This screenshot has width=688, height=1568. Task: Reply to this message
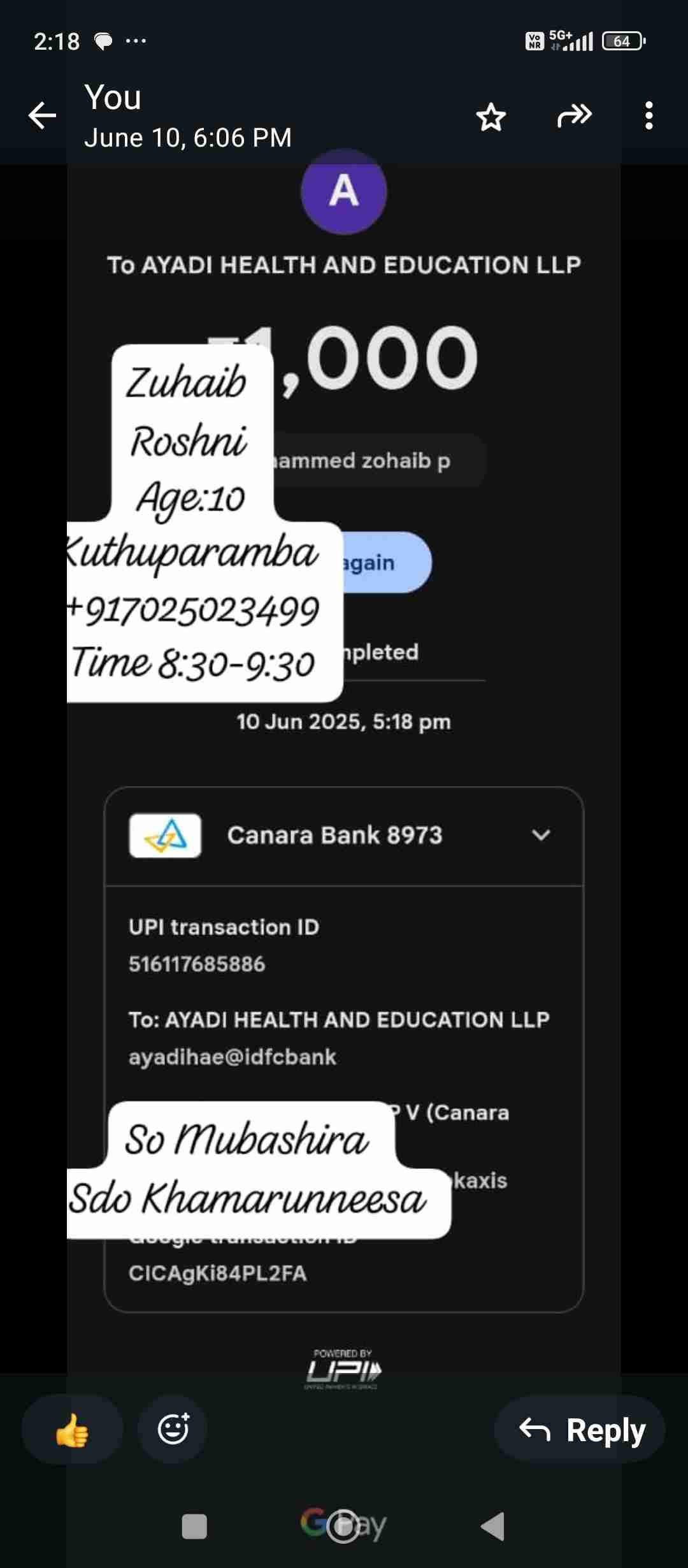(x=580, y=1430)
